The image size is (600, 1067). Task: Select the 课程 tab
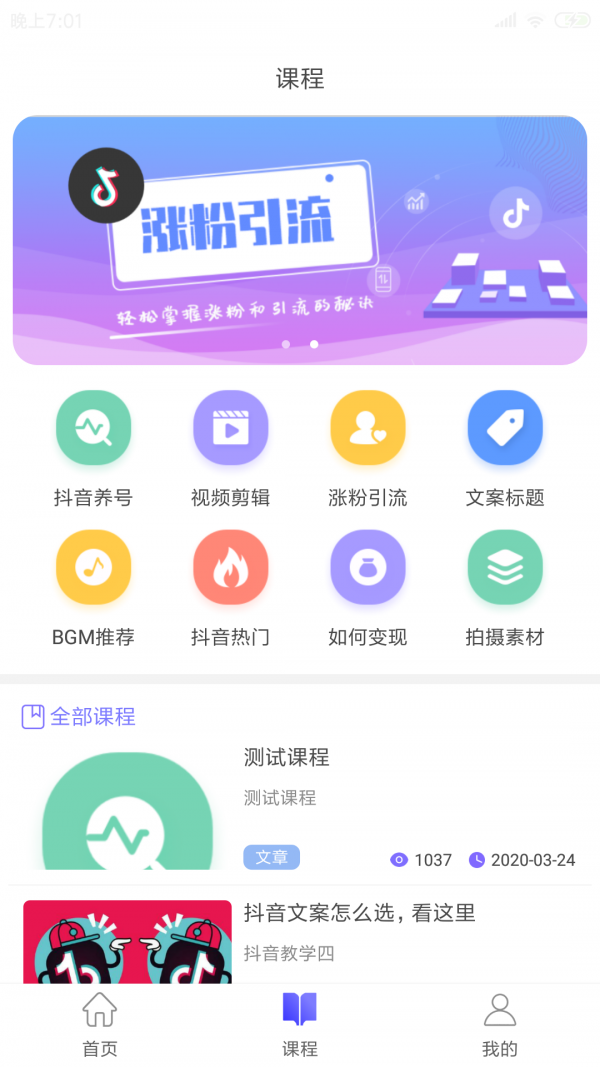(300, 1026)
